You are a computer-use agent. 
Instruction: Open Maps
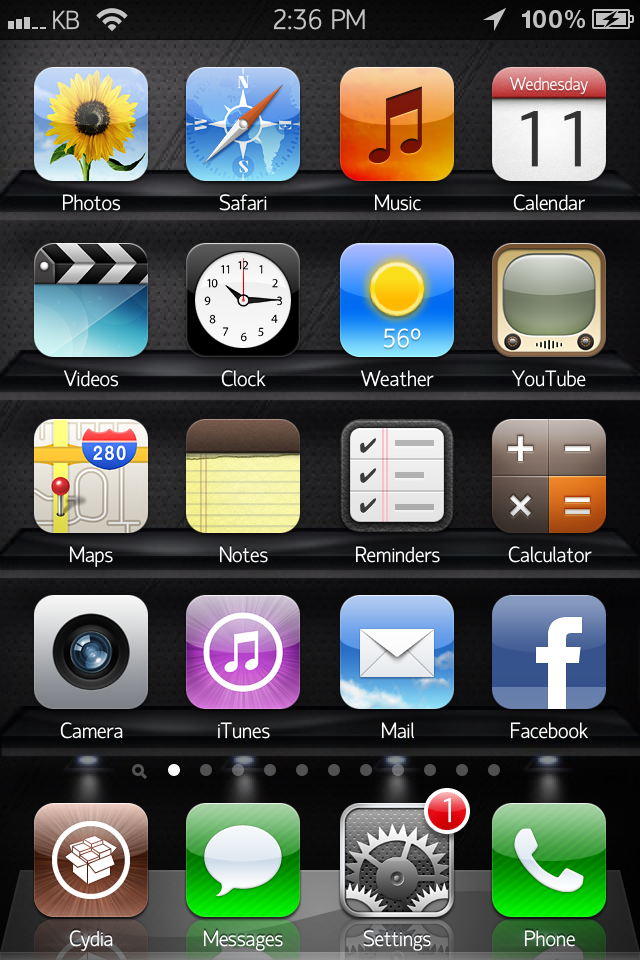(x=91, y=477)
